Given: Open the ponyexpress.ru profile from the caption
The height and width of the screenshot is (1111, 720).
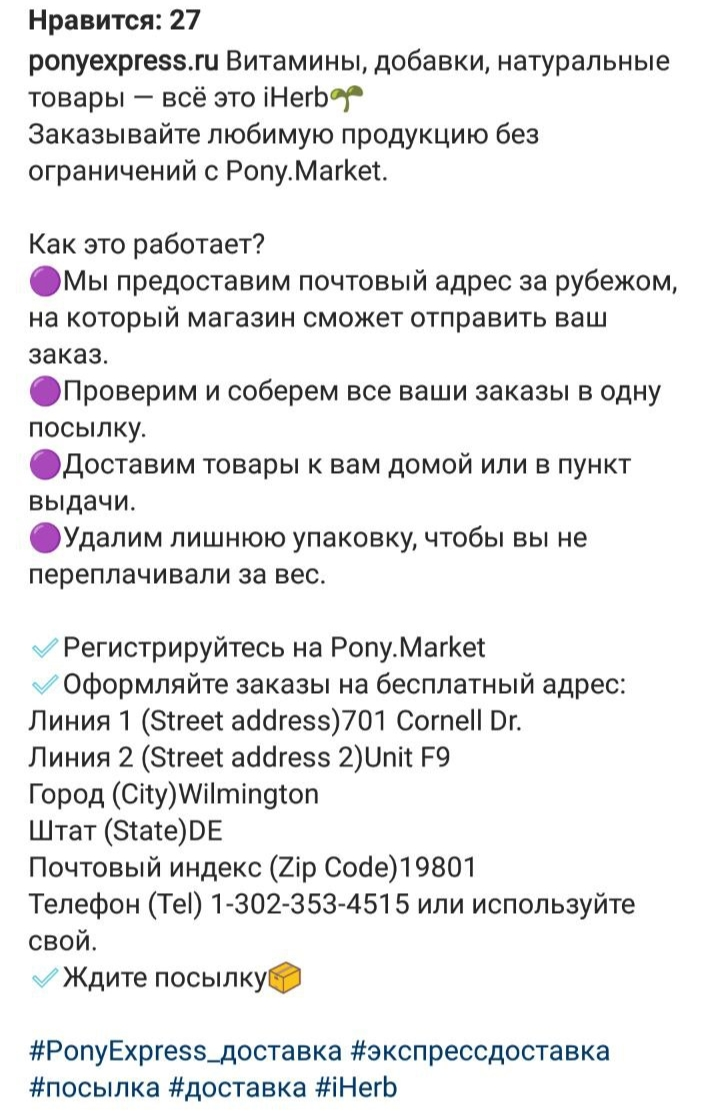Looking at the screenshot, I should tap(123, 62).
